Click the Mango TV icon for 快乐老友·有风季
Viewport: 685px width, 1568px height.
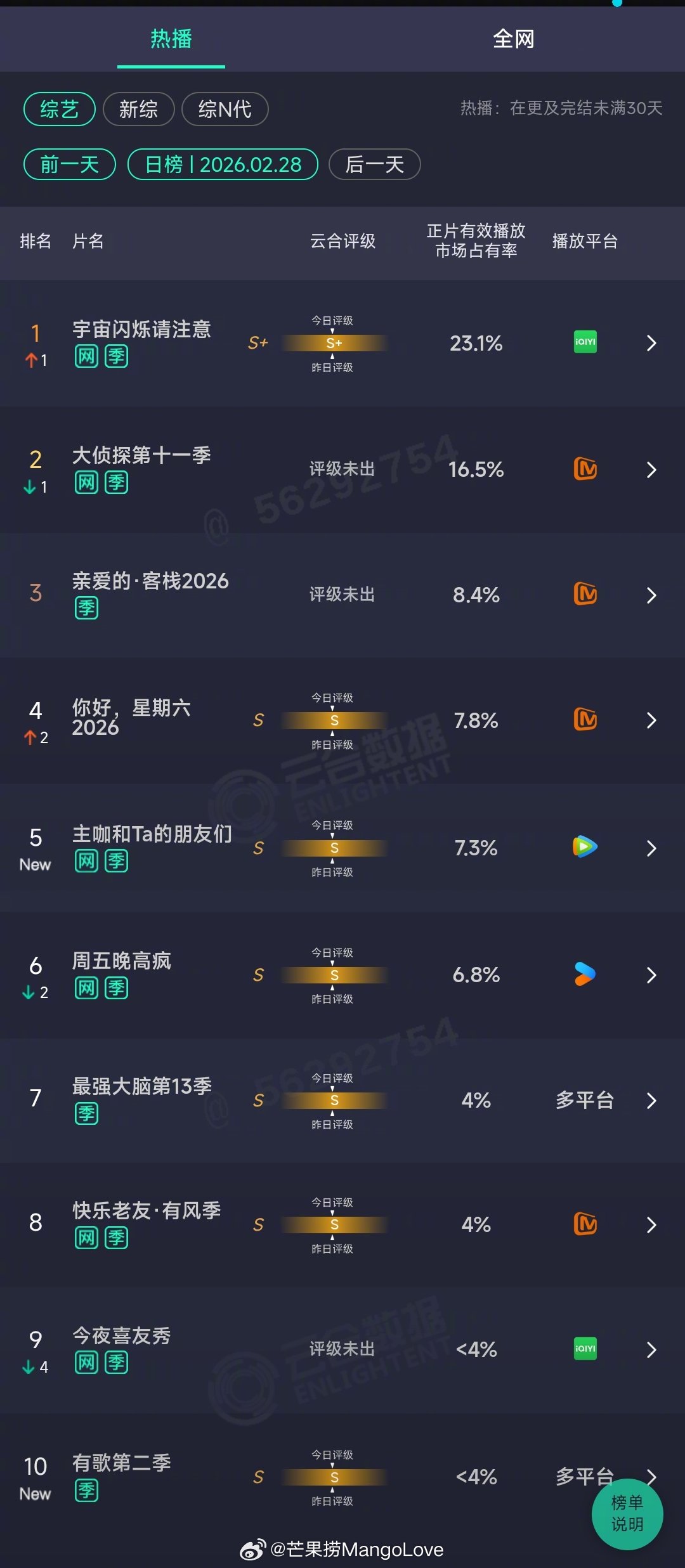(x=587, y=1225)
